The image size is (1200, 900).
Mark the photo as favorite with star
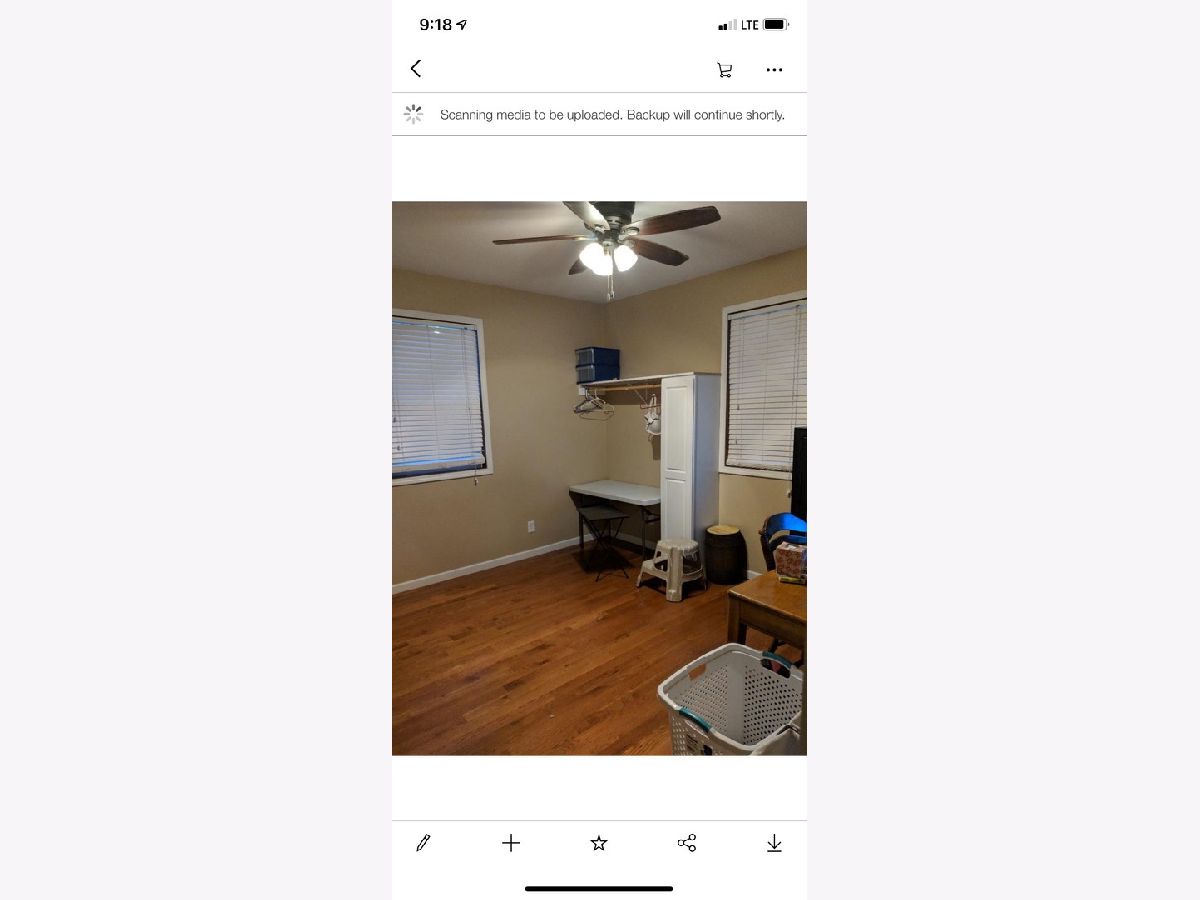point(599,843)
